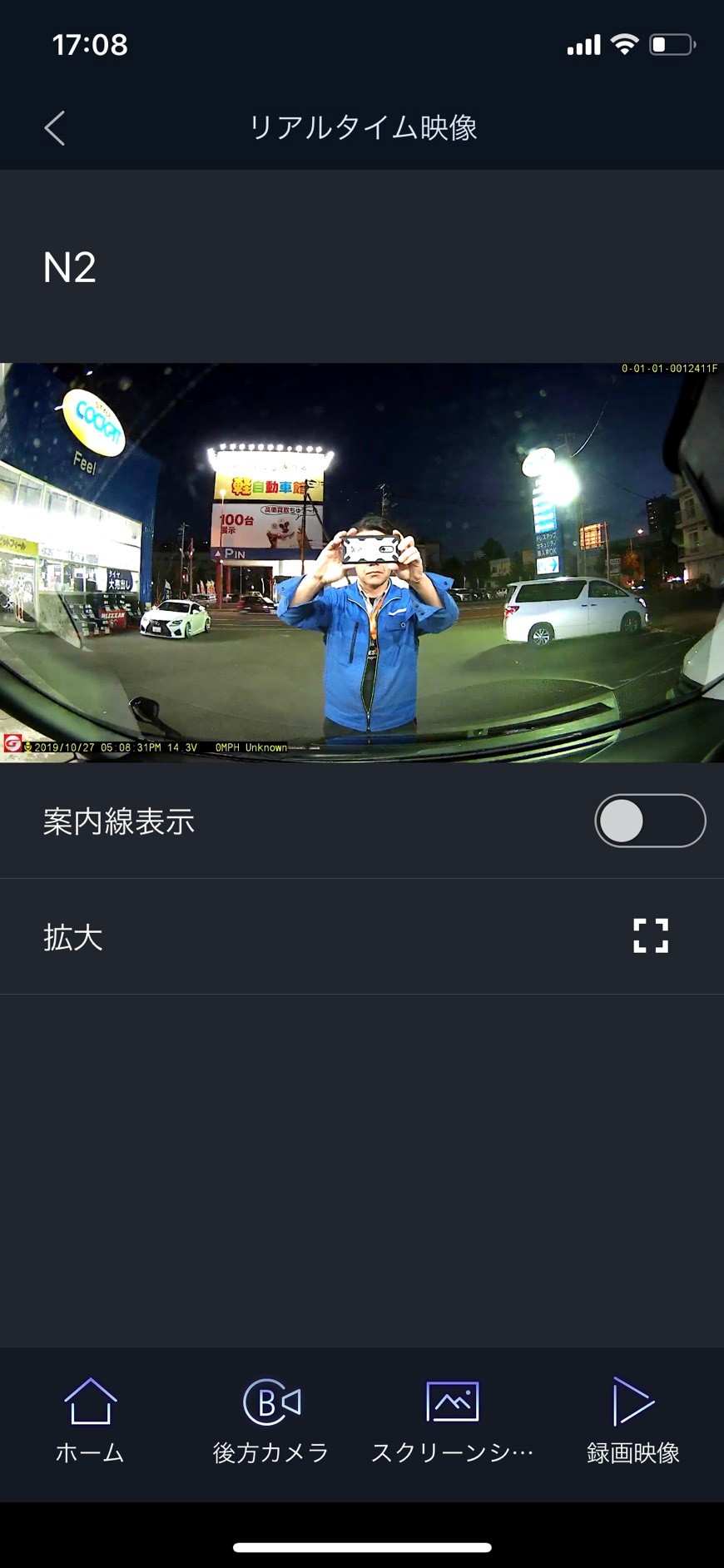Screen dimensions: 724x1568
Task: Select the スクリーンシ… tab
Action: [x=452, y=1420]
